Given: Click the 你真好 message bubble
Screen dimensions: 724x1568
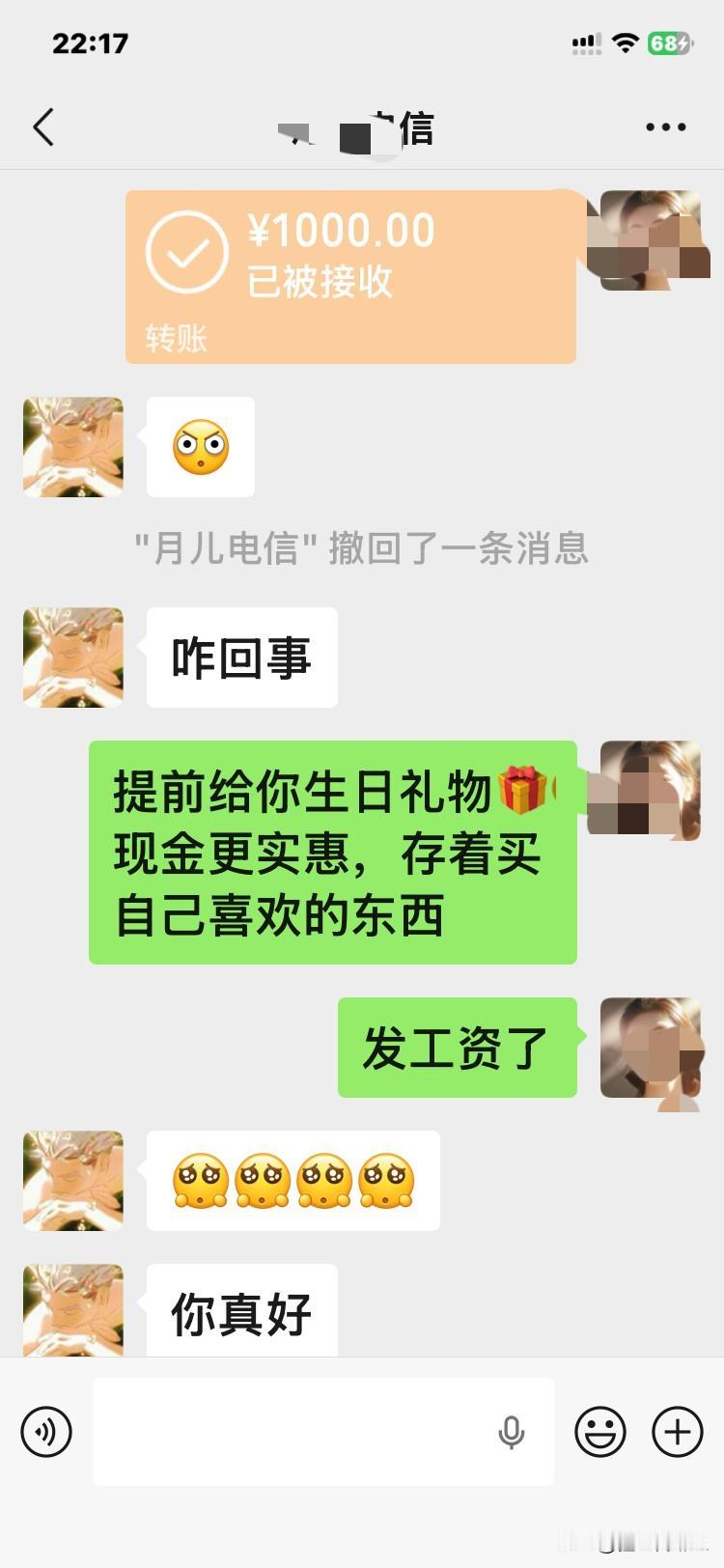Looking at the screenshot, I should pyautogui.click(x=240, y=1310).
